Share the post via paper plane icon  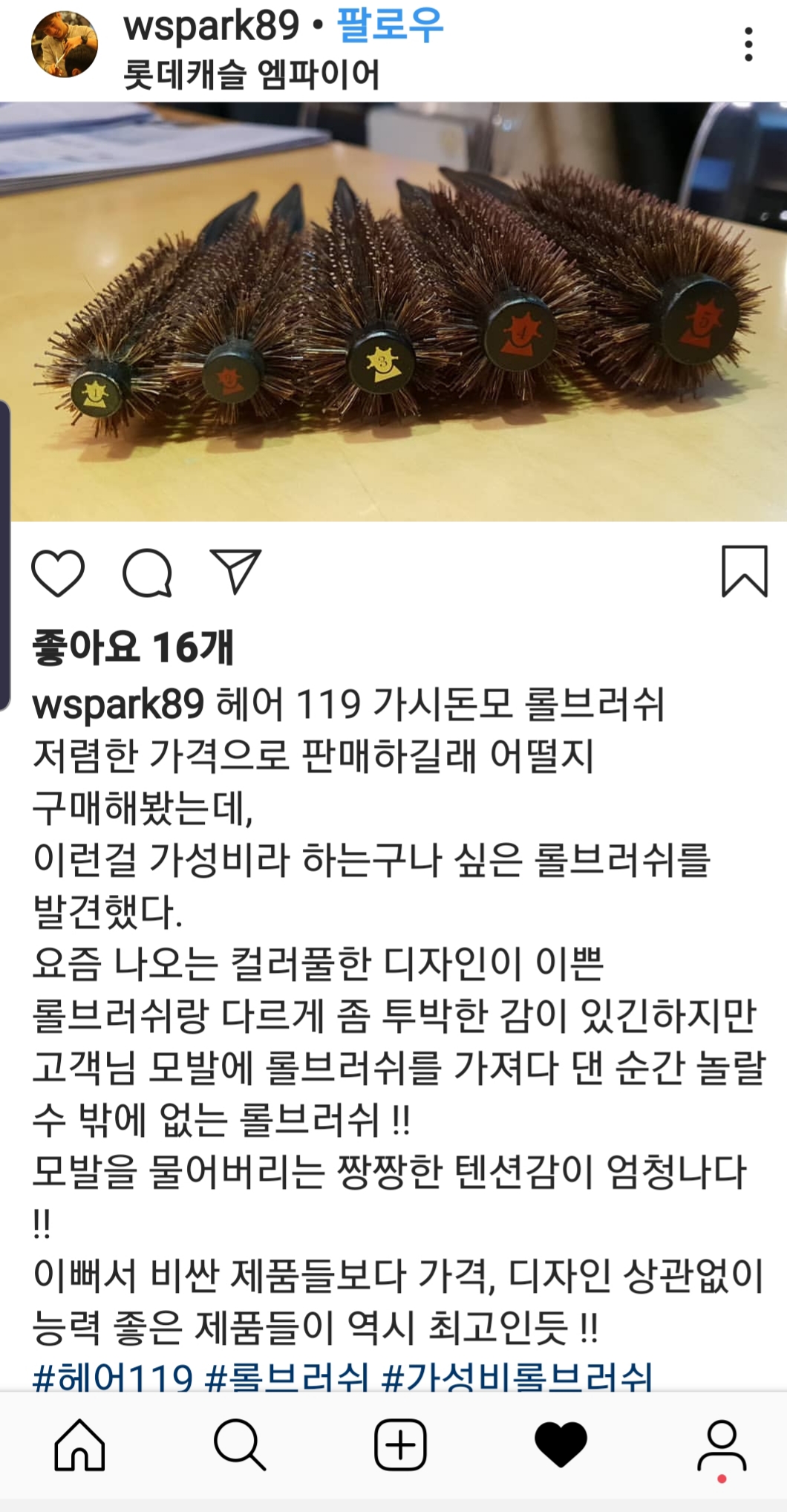(236, 572)
